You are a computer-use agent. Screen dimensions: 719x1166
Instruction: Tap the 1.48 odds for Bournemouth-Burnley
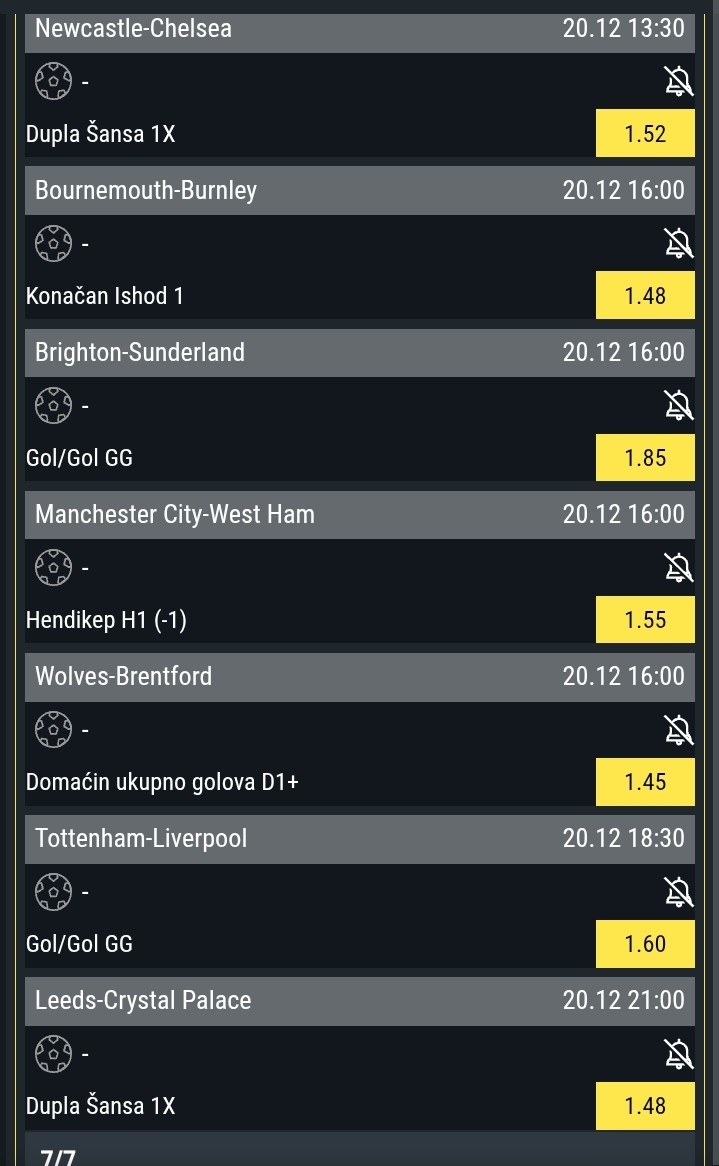point(645,296)
